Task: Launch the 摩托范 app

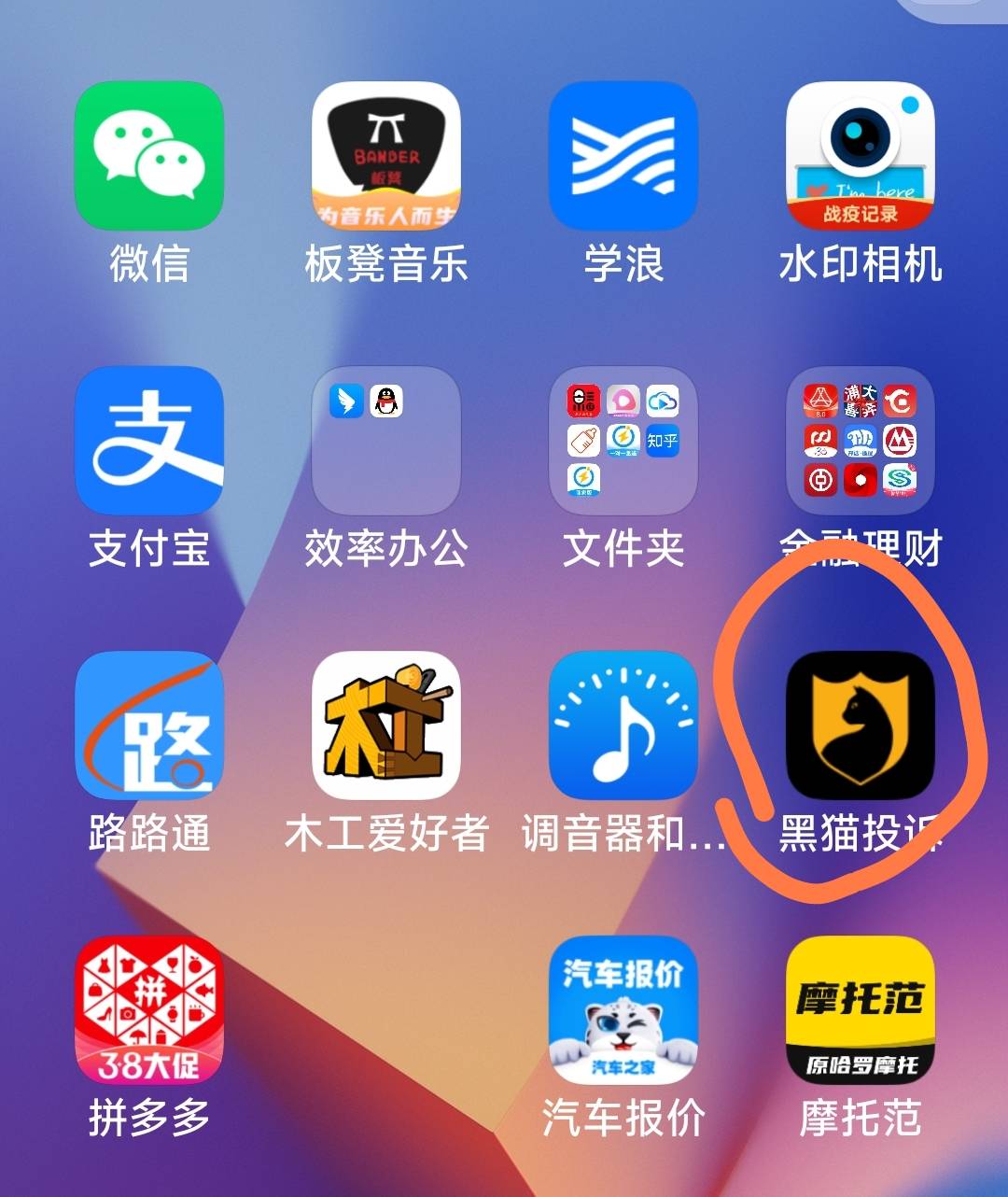Action: (x=861, y=1010)
